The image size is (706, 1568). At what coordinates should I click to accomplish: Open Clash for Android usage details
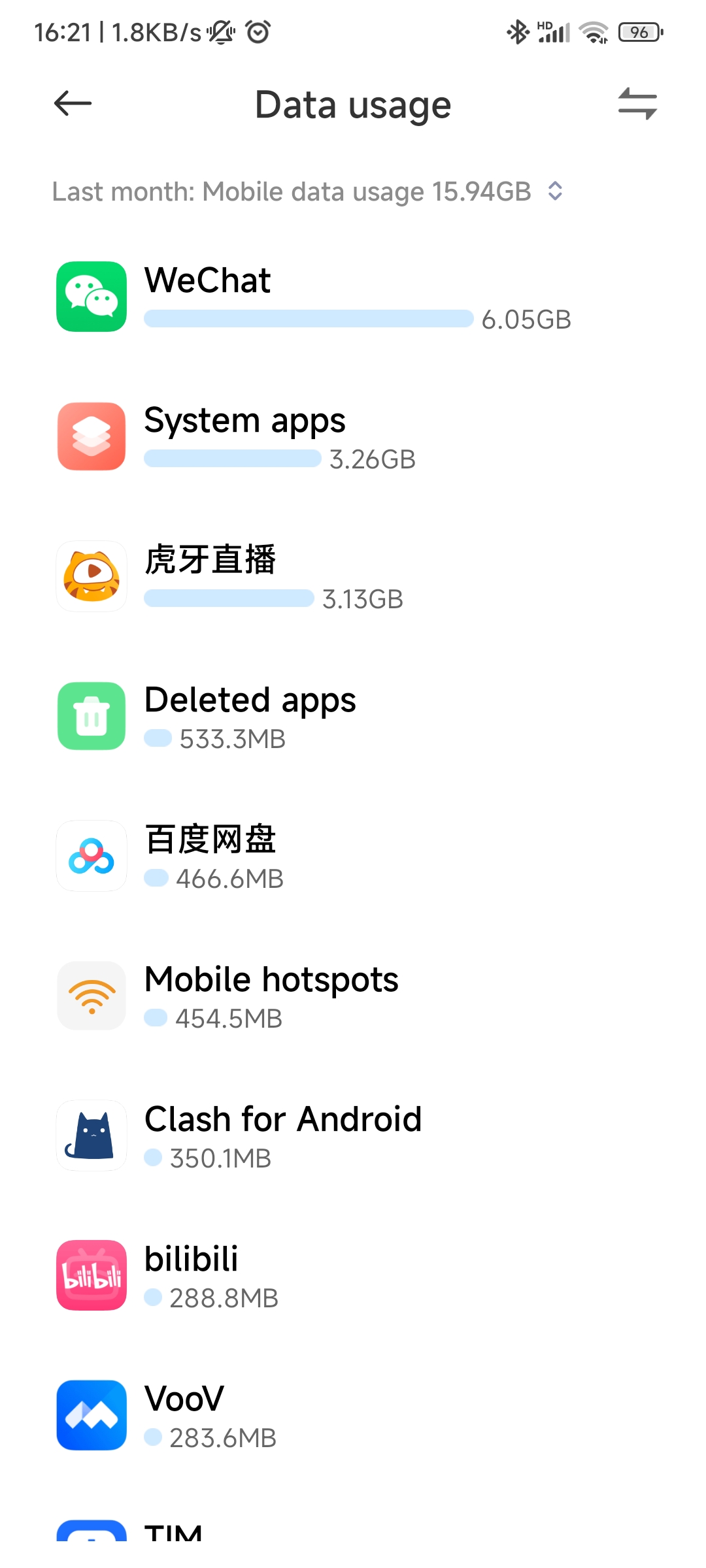pos(353,1135)
